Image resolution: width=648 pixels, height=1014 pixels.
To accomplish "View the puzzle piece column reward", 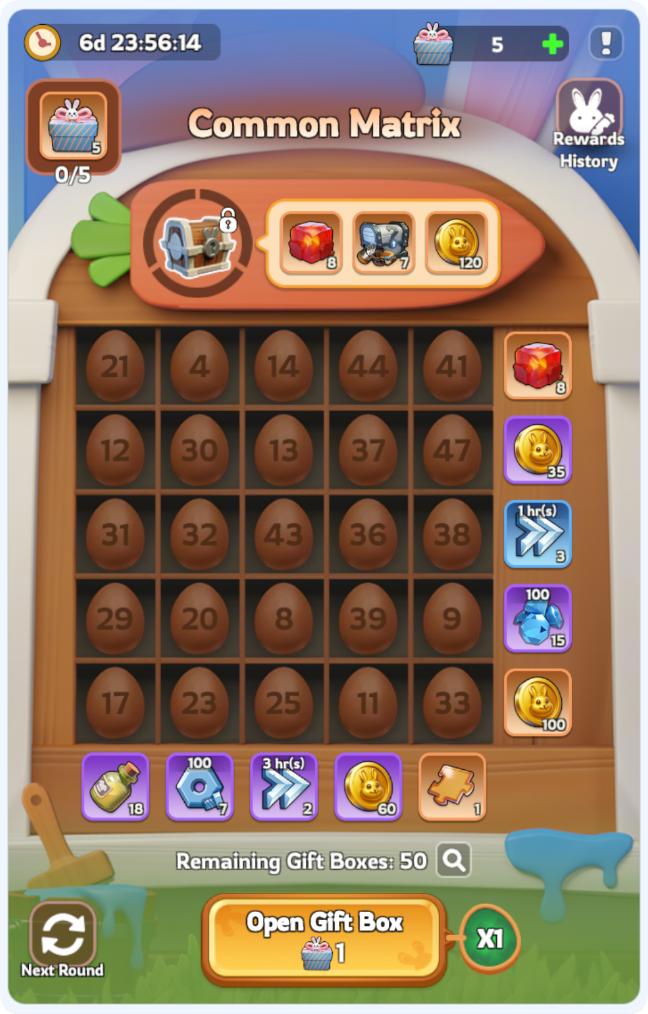I will [452, 787].
